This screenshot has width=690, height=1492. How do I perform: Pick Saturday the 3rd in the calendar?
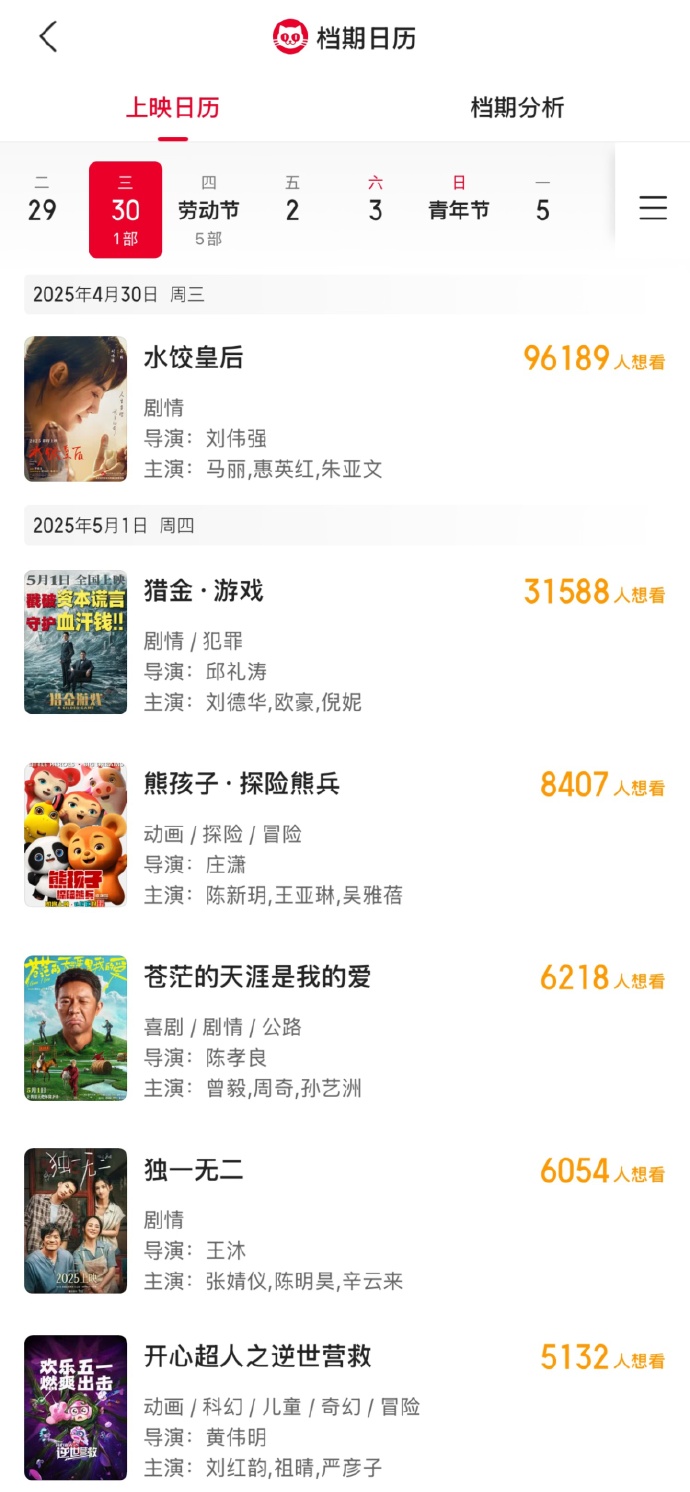tap(375, 200)
